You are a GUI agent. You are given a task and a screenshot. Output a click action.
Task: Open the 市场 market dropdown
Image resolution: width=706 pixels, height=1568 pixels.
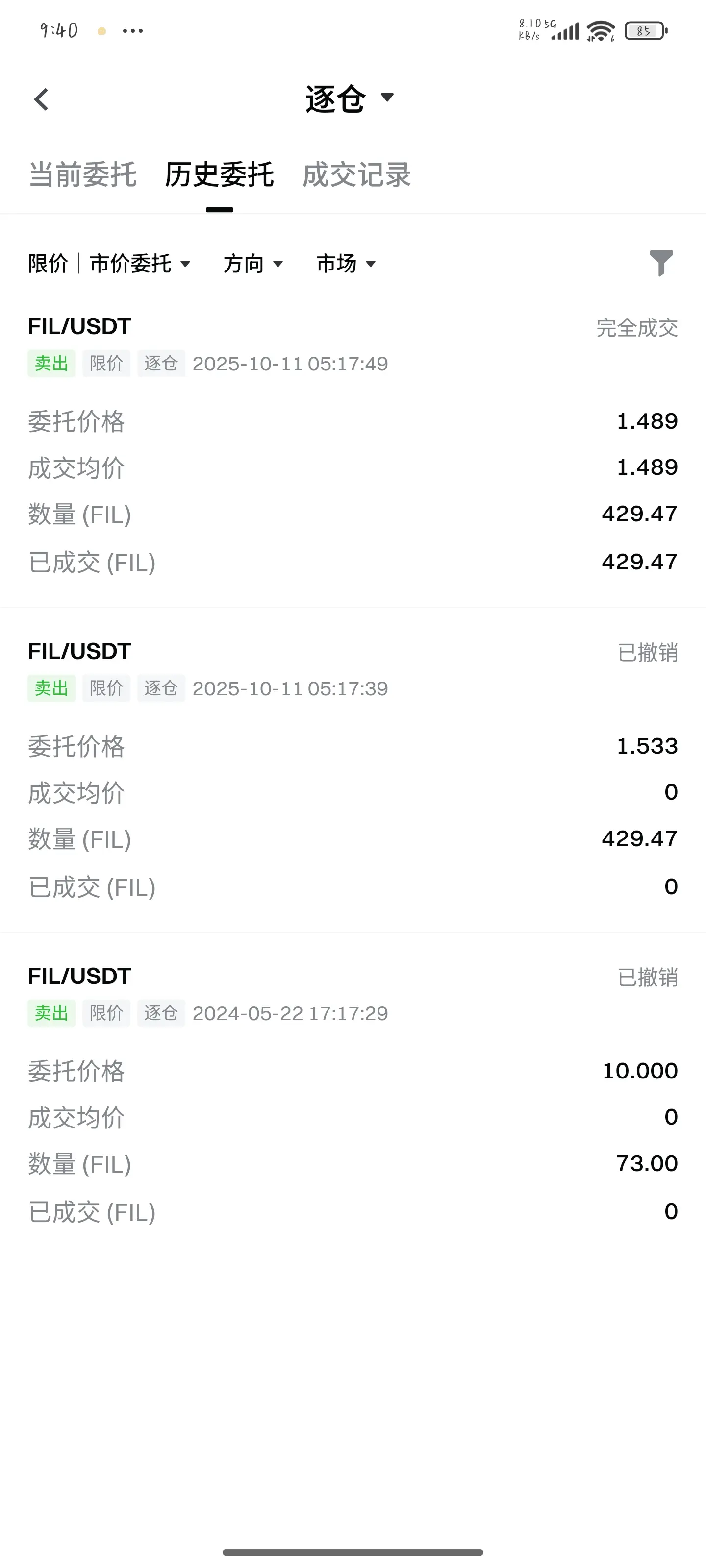[345, 264]
